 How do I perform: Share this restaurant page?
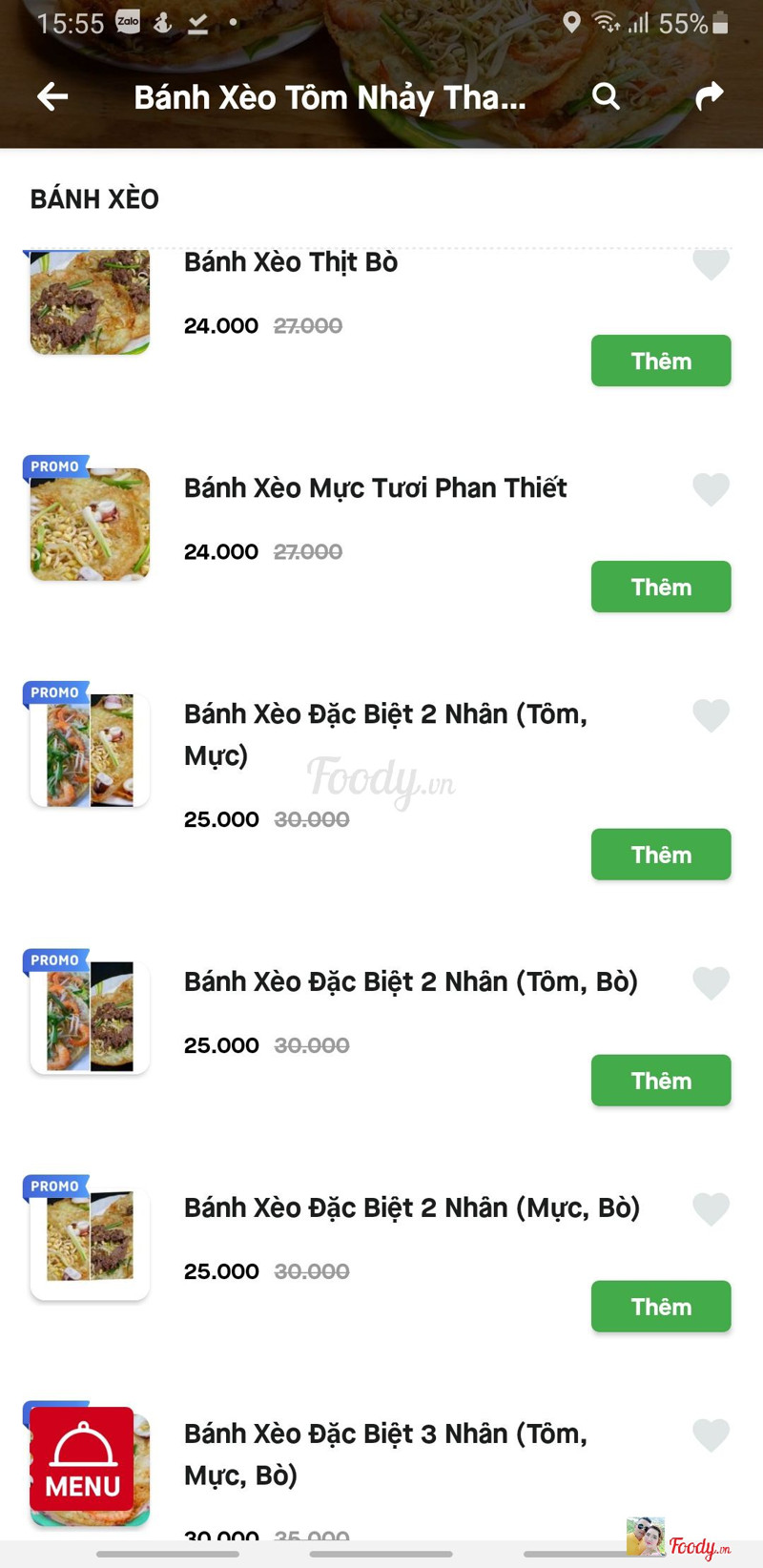[710, 95]
